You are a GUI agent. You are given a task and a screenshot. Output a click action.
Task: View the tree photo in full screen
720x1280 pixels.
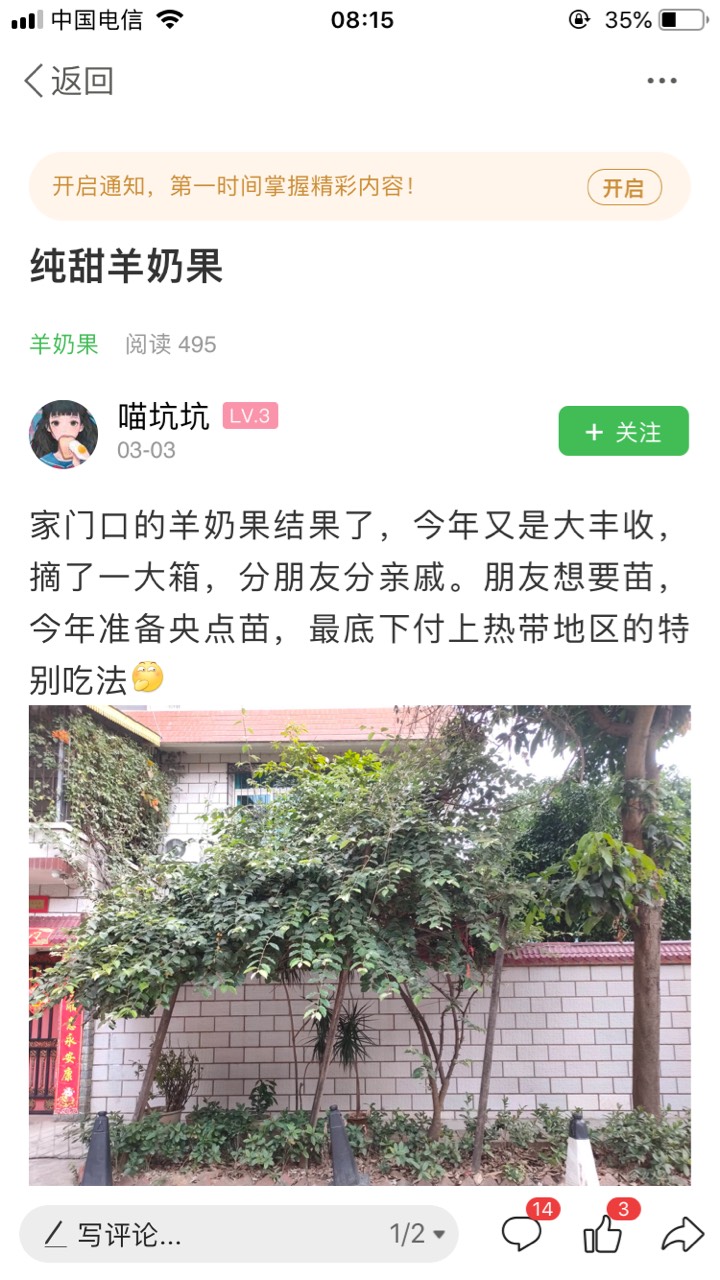tap(360, 945)
